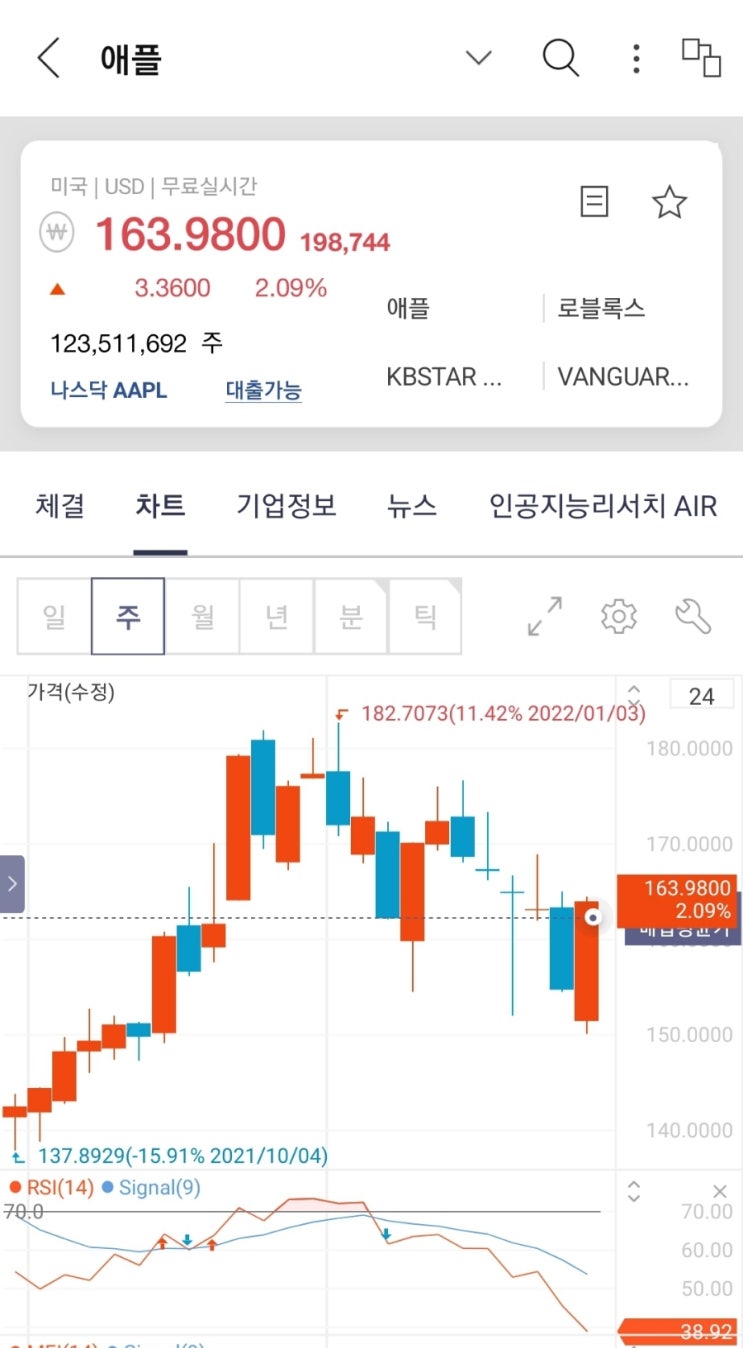Open the memo note icon on the stock card

coord(594,201)
